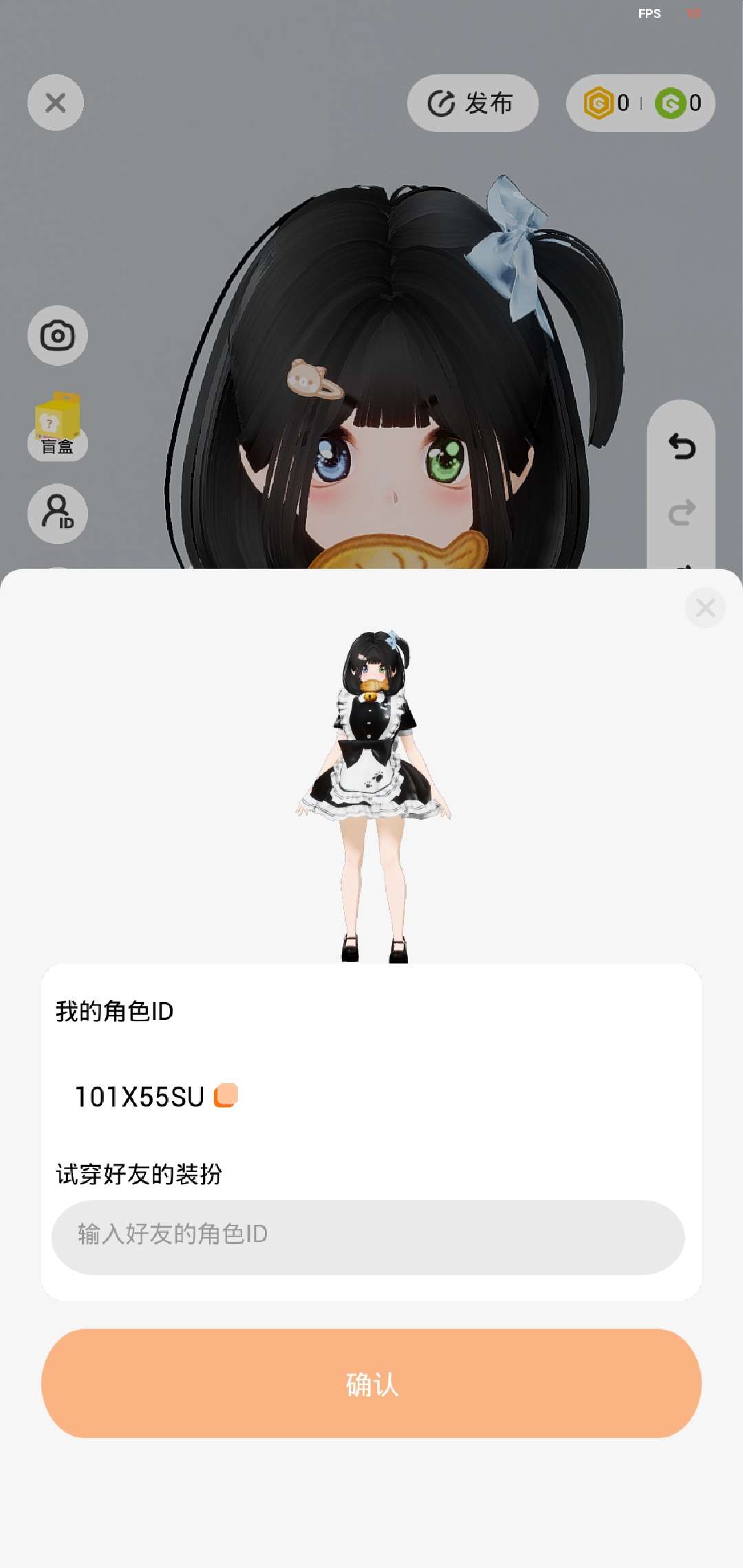Open the 盲盒 blind box
The height and width of the screenshot is (1568, 743).
pyautogui.click(x=58, y=426)
